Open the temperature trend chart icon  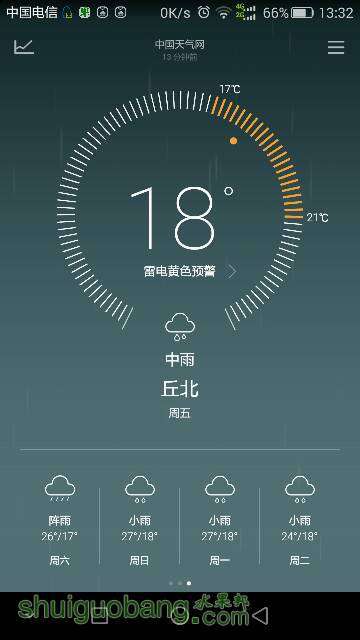click(24, 47)
